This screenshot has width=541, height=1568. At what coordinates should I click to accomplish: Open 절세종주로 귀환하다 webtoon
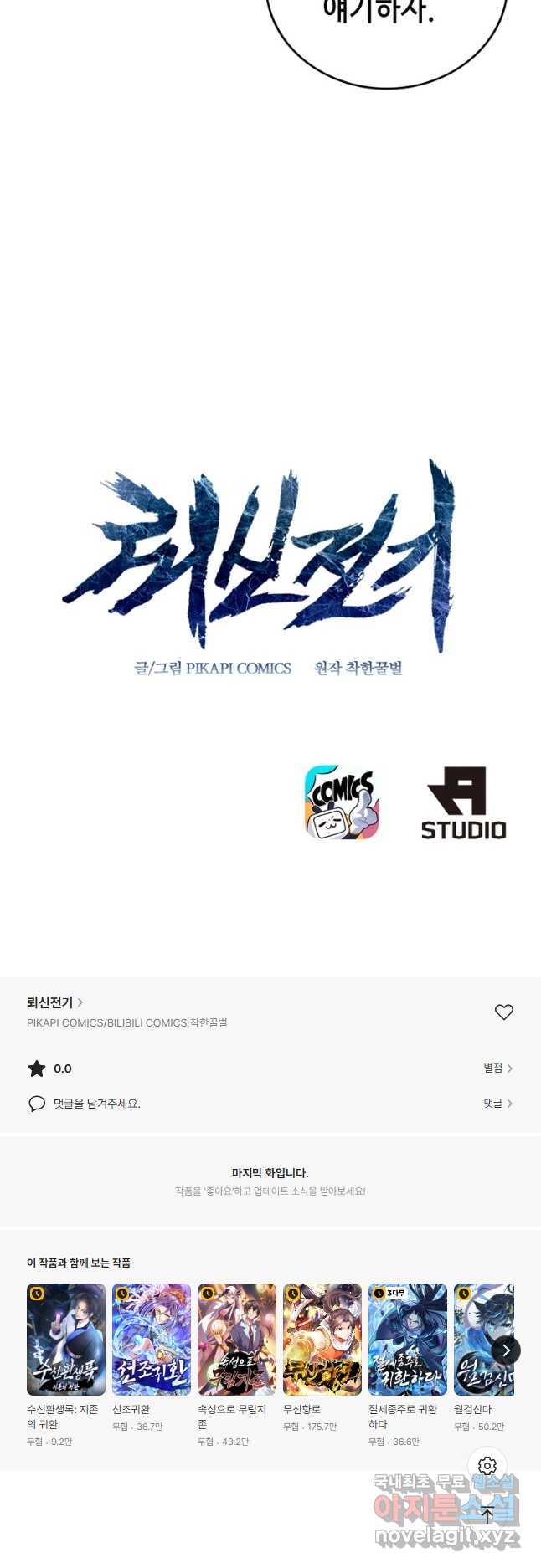click(408, 1340)
